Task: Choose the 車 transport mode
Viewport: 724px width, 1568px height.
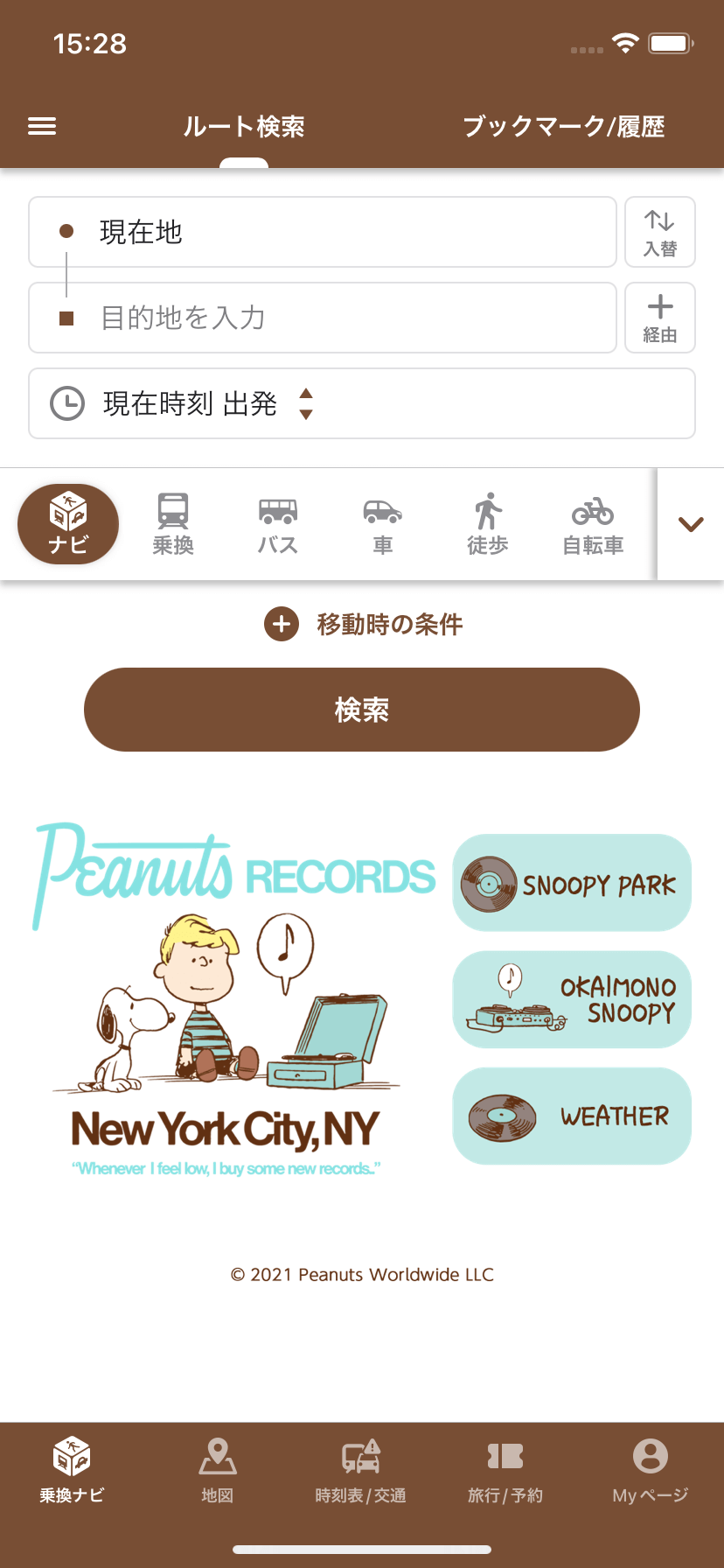Action: [x=383, y=524]
